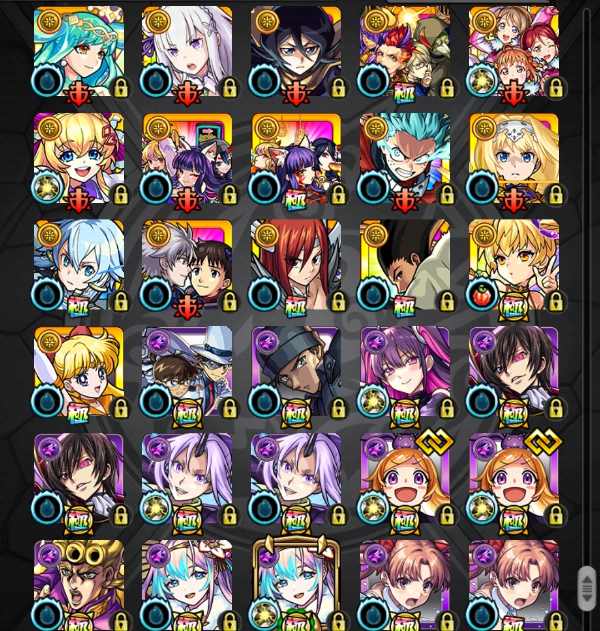The image size is (600, 631).
Task: Open the long red-haired woman character
Action: point(296,264)
